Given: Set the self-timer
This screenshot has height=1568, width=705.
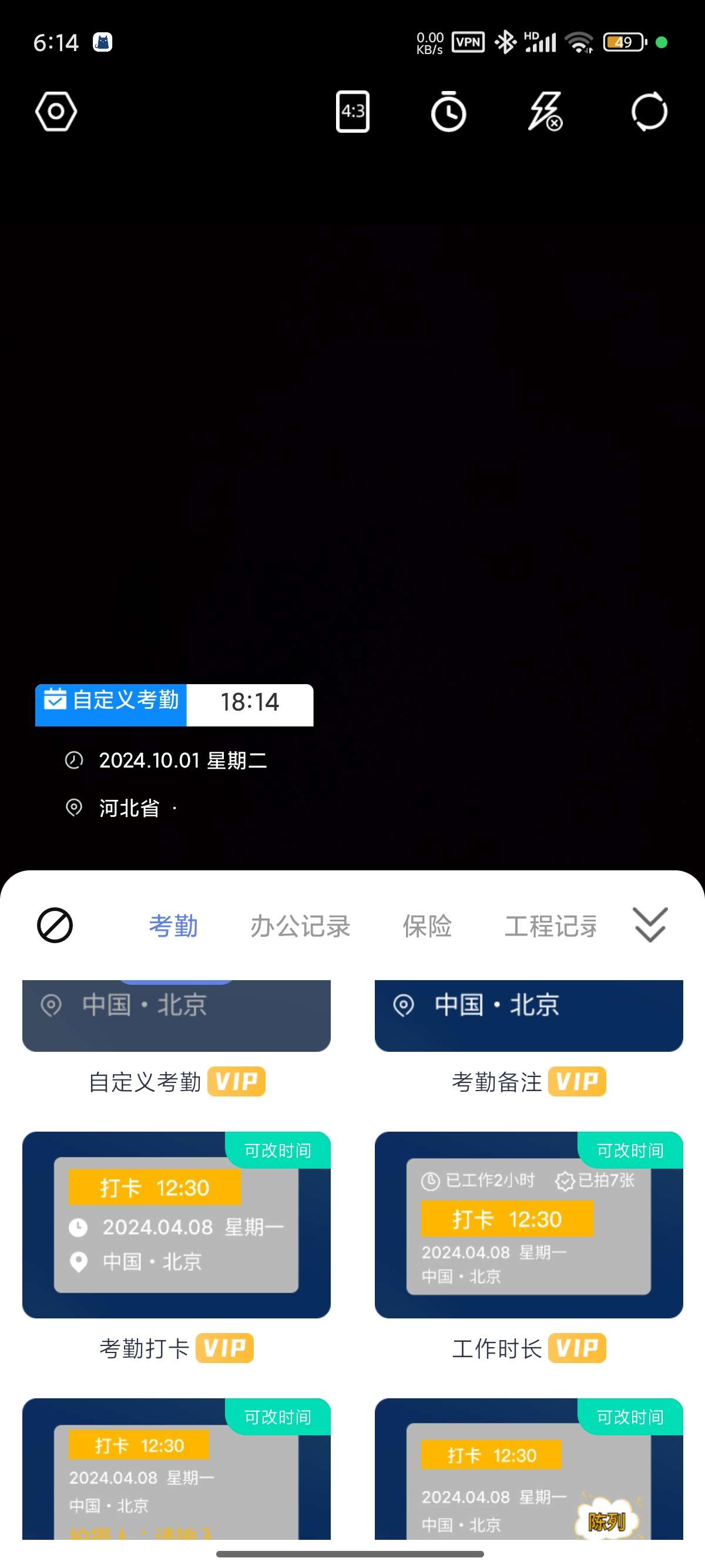Looking at the screenshot, I should [449, 112].
